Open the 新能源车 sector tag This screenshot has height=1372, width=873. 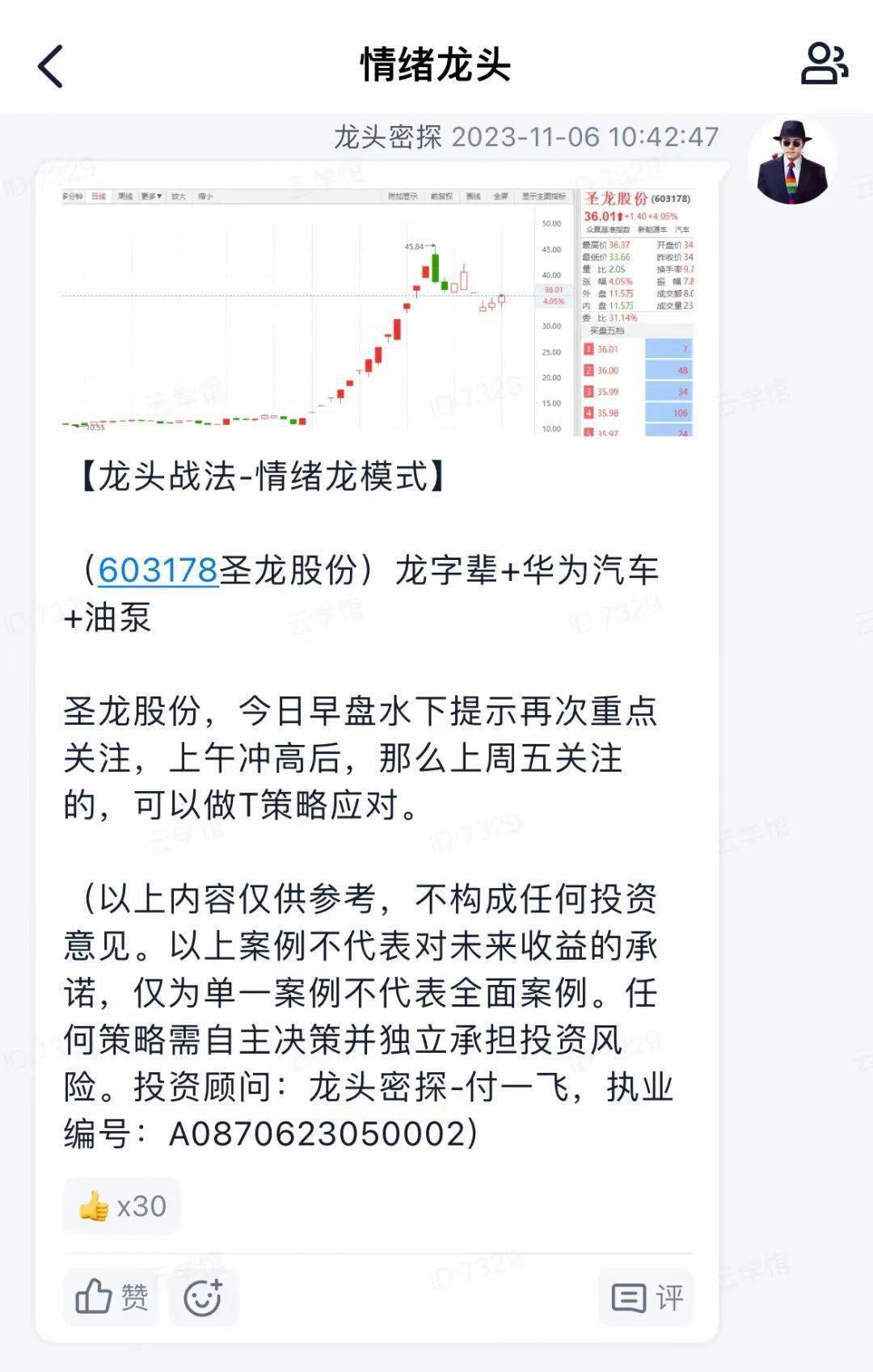click(x=652, y=229)
